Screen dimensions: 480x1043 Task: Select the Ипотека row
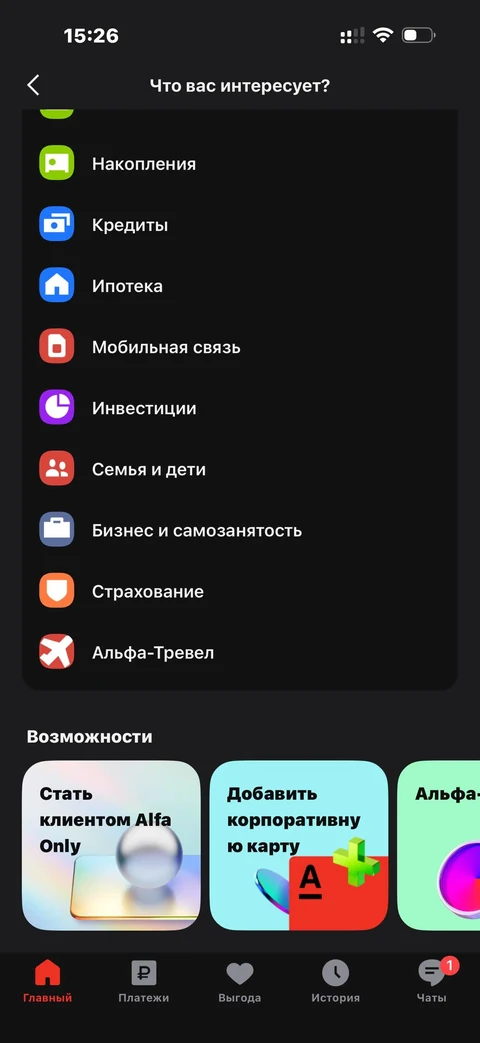[240, 286]
